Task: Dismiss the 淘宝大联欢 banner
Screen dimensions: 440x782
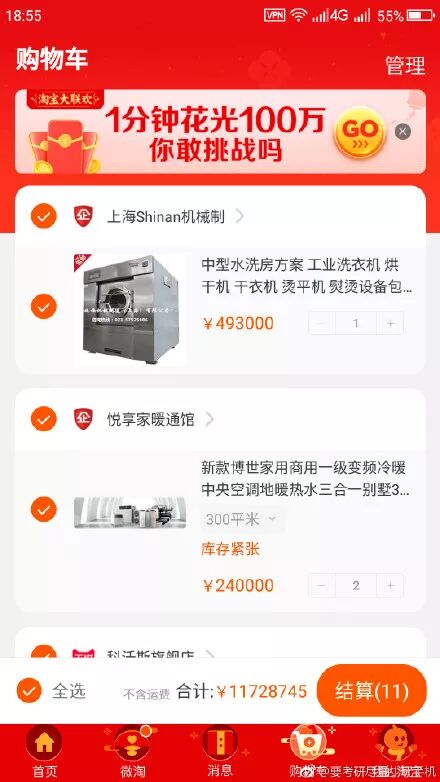Action: [403, 132]
